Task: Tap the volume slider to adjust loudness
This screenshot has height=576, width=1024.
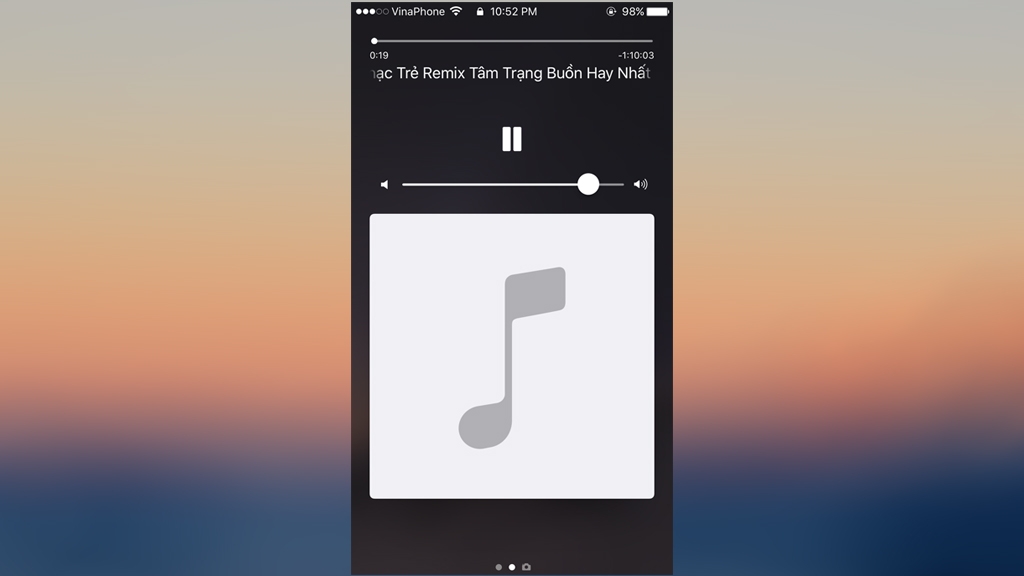Action: 512,184
